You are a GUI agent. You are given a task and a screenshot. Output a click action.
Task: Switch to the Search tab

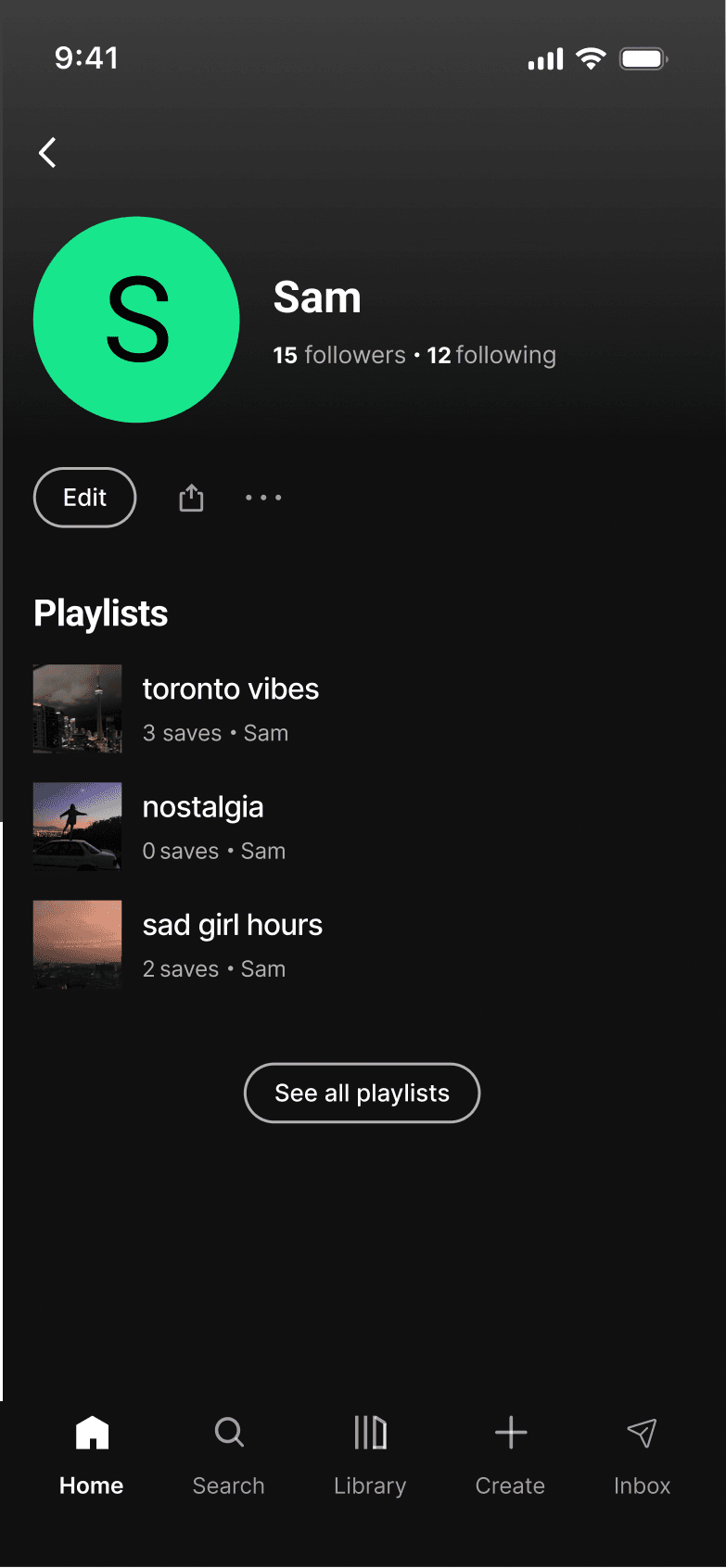point(229,1455)
